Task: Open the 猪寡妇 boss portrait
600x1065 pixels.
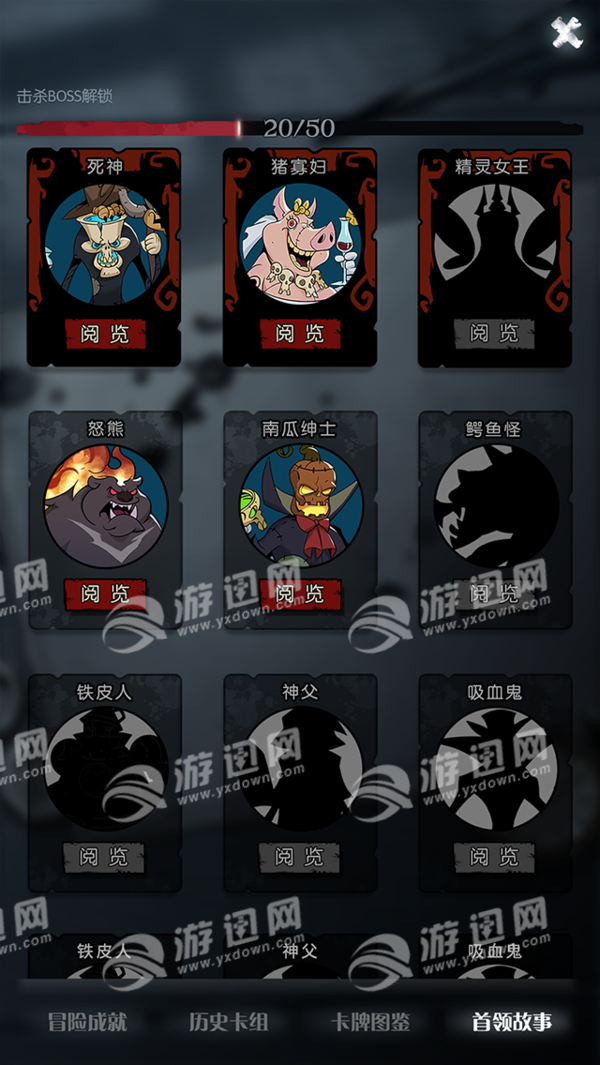Action: pyautogui.click(x=300, y=244)
